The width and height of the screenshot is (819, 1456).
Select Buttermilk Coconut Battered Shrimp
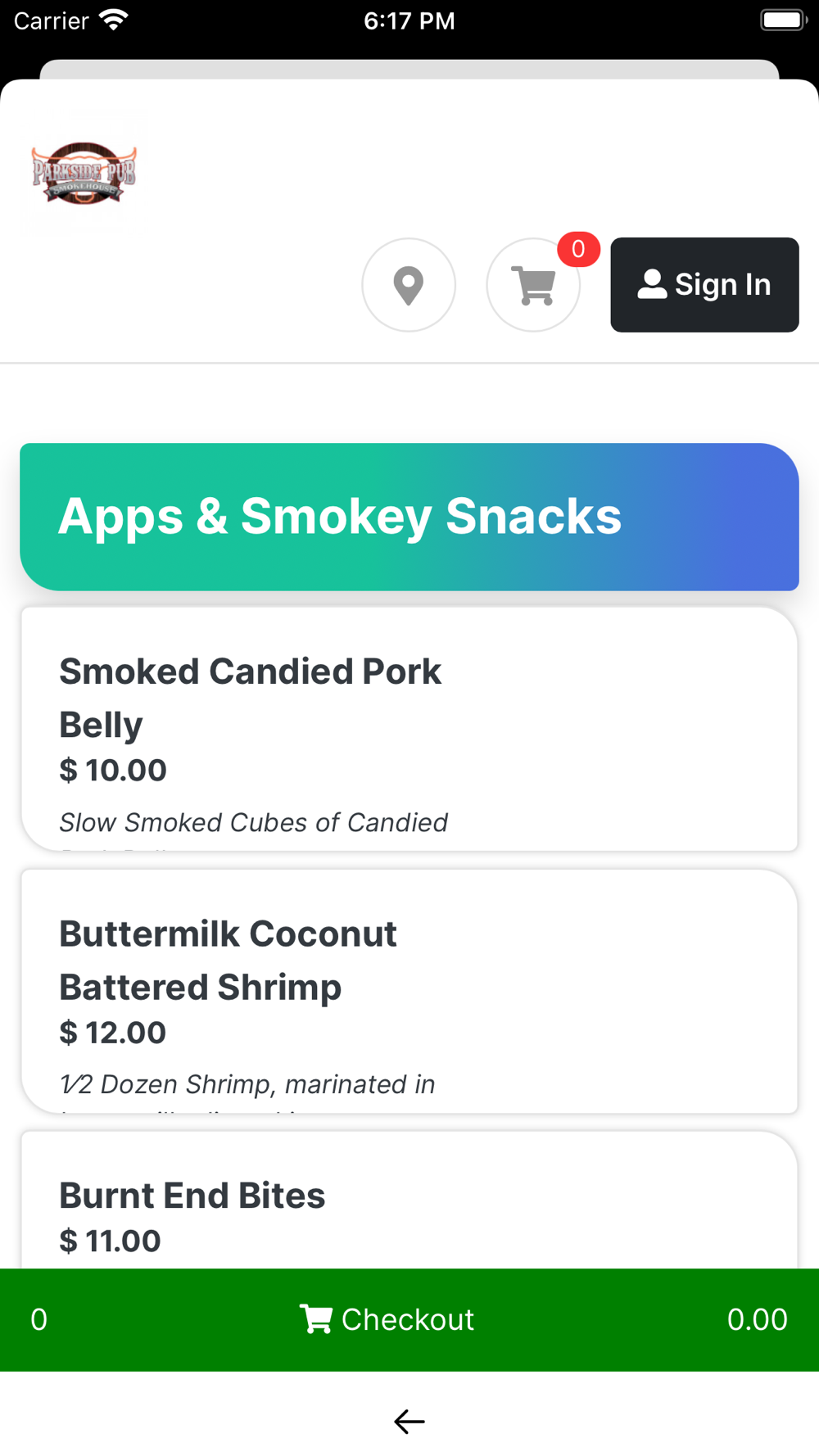(409, 991)
